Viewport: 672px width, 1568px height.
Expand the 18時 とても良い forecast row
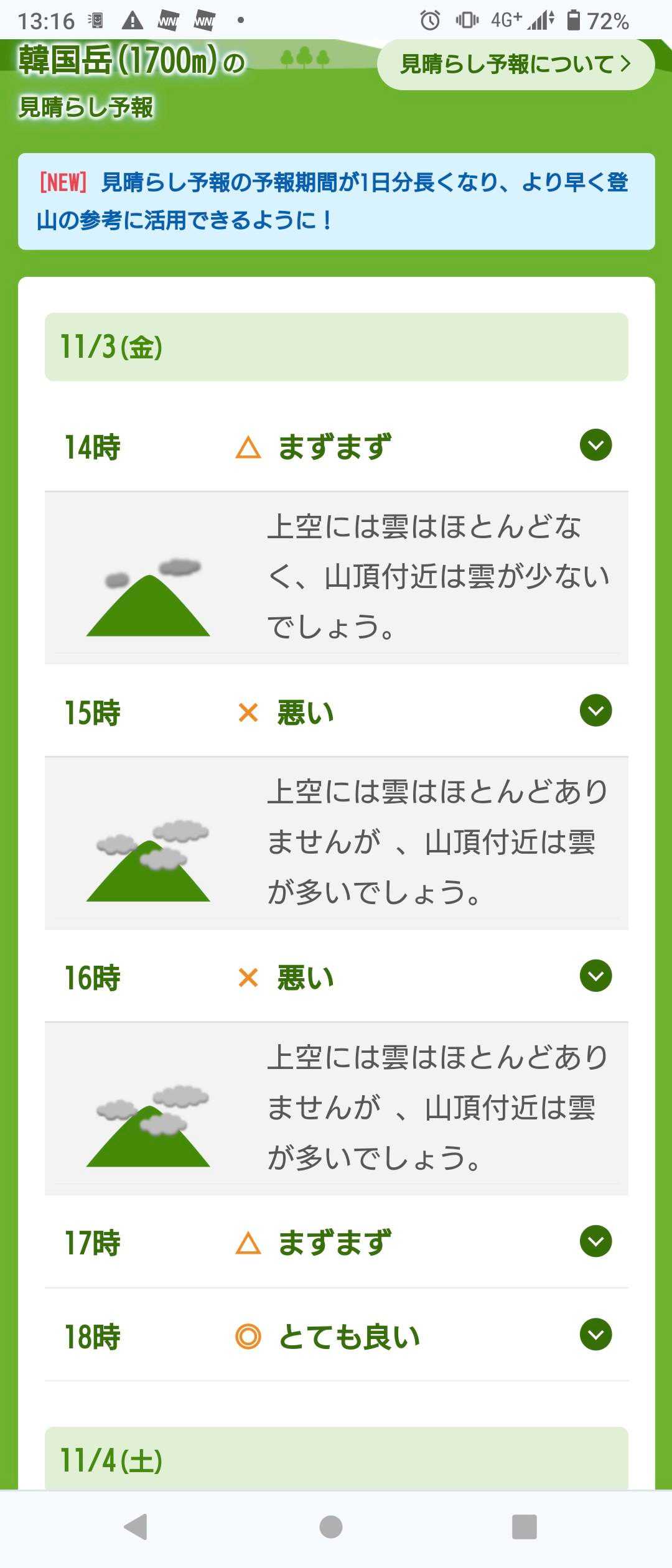coord(595,1335)
